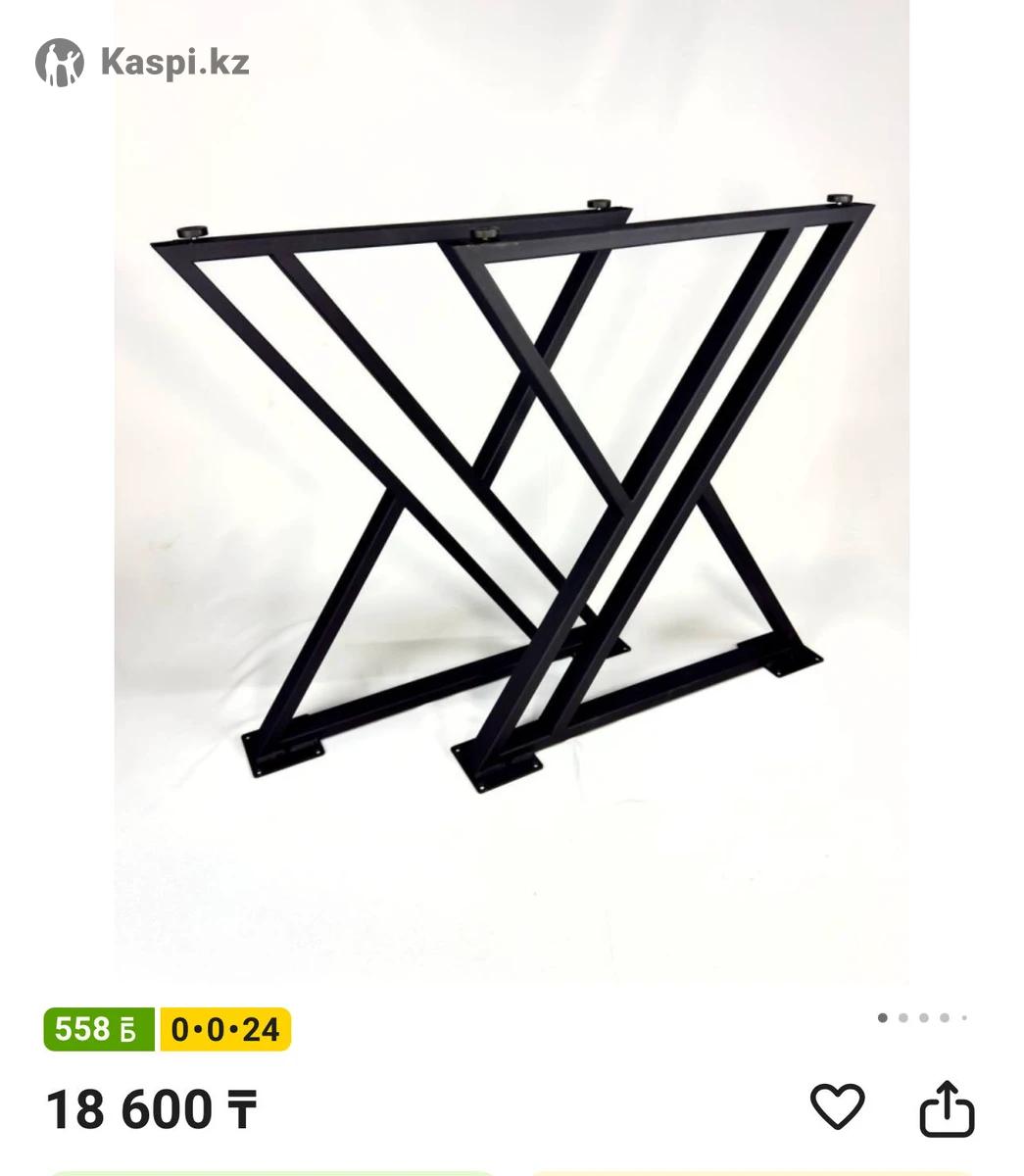Screen dimensions: 1024x1176
Task: Share this product listing
Action: (947, 1108)
